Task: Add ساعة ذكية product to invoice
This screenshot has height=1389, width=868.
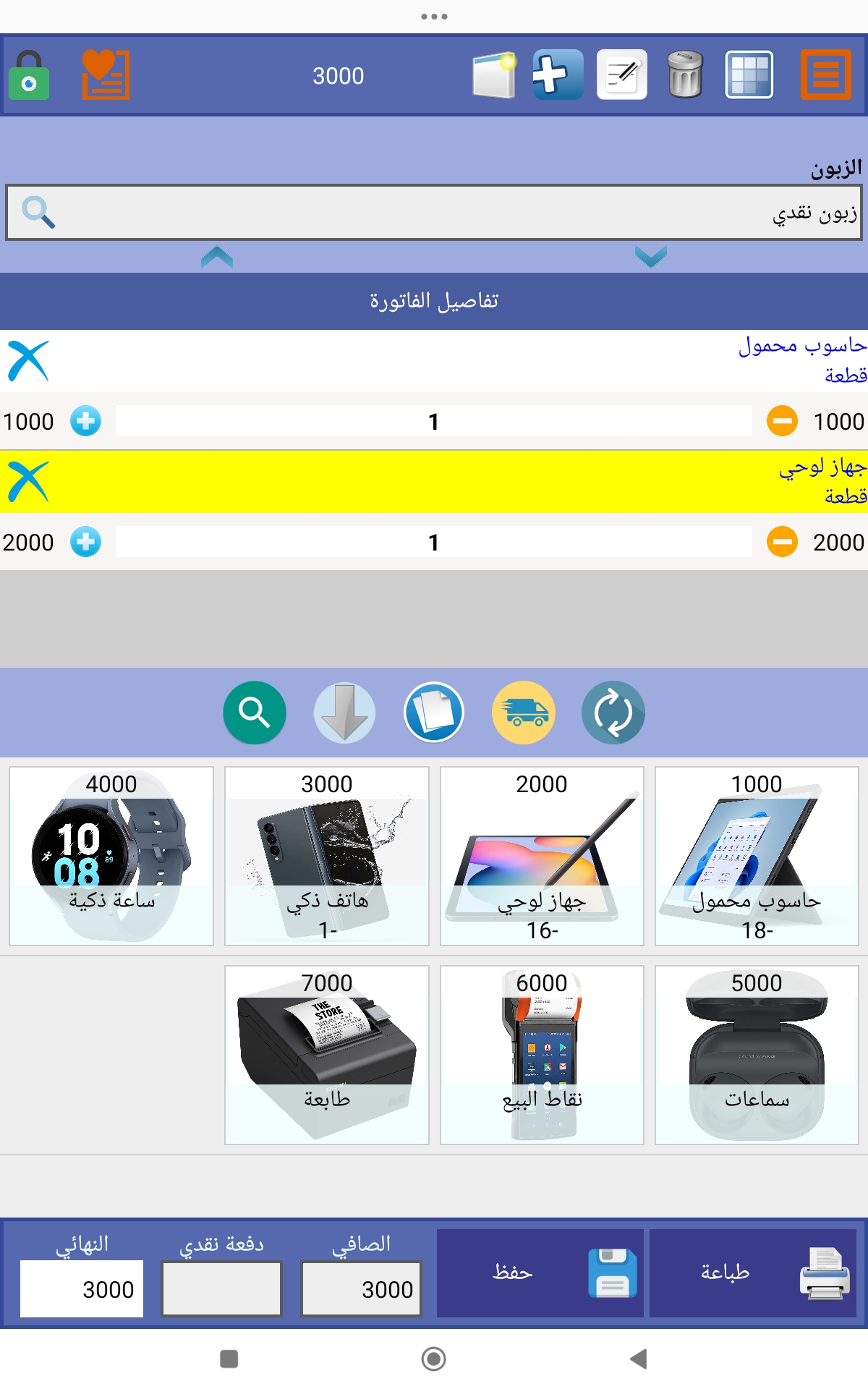Action: coord(111,856)
